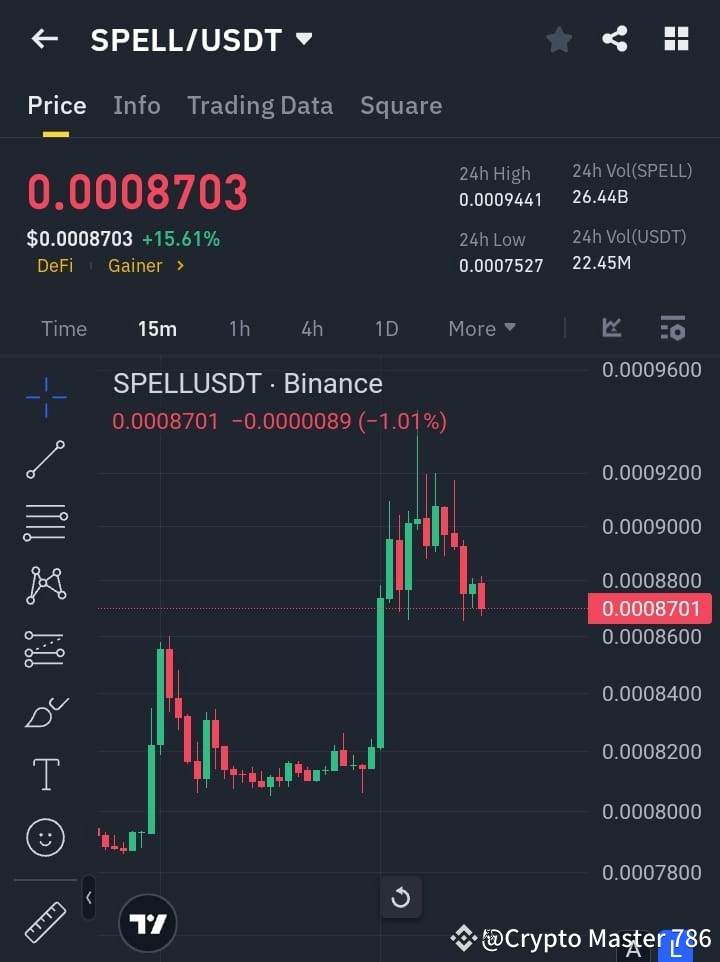Expand the More timeframe options
Image resolution: width=720 pixels, height=962 pixels.
click(481, 328)
